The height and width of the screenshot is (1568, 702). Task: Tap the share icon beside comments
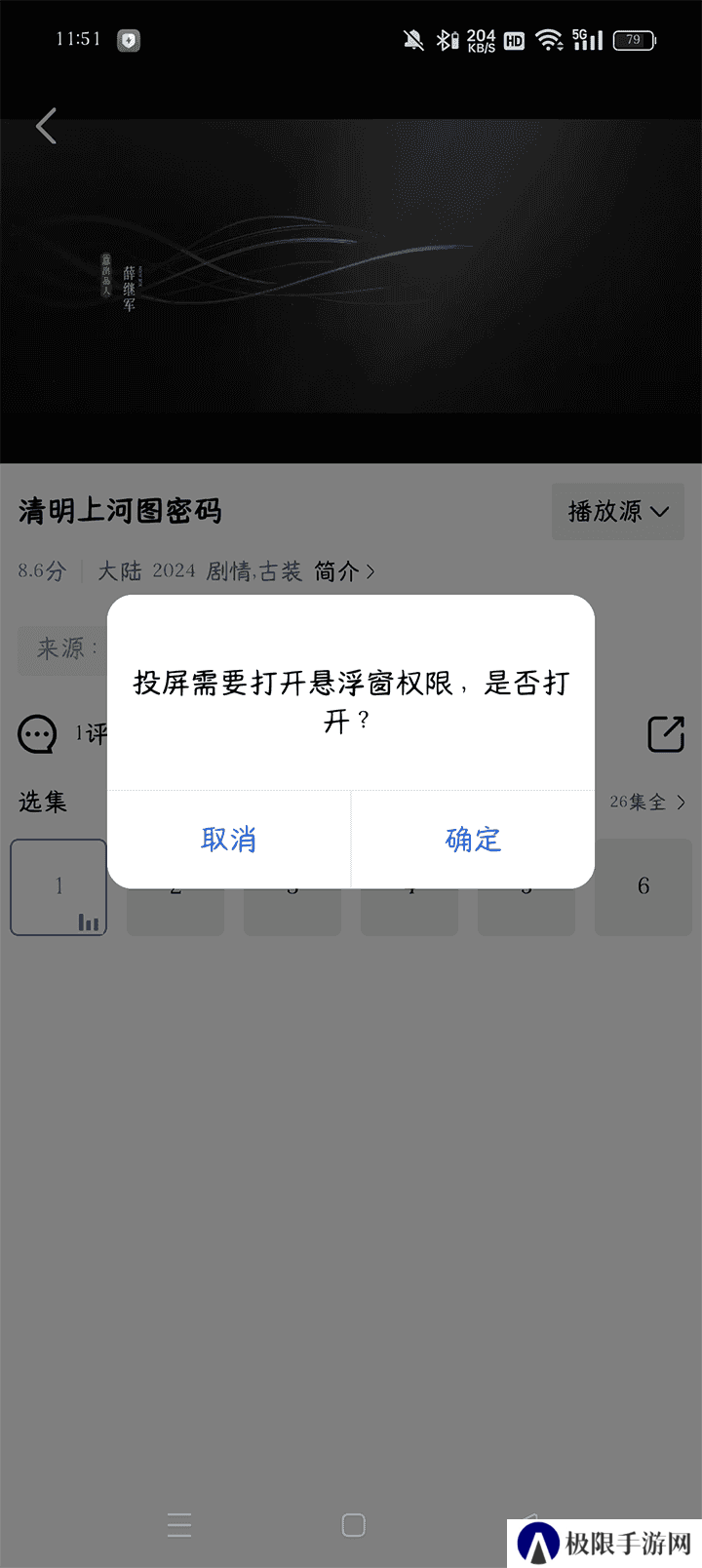point(666,734)
